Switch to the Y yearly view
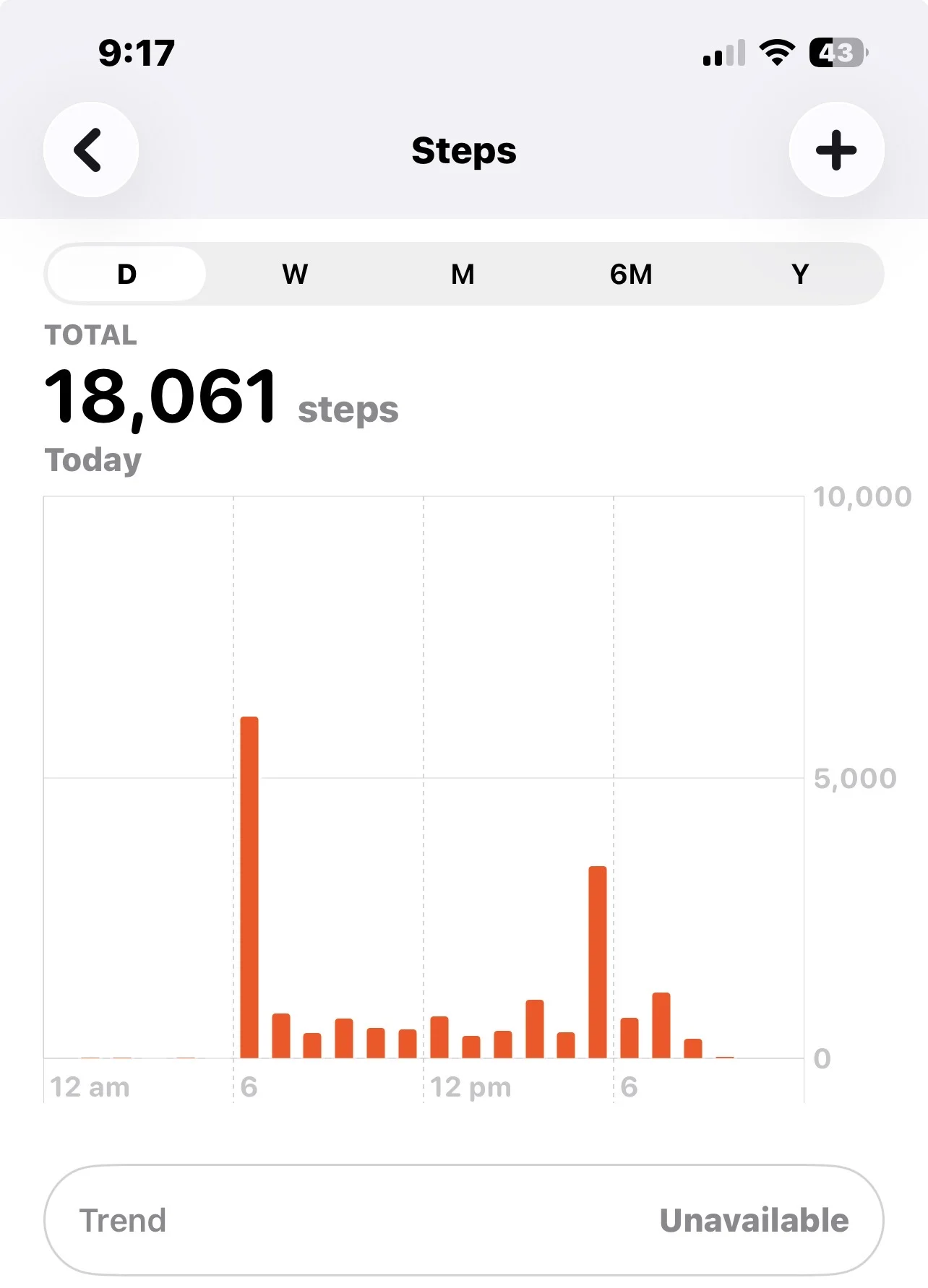This screenshot has width=928, height=1288. [800, 274]
